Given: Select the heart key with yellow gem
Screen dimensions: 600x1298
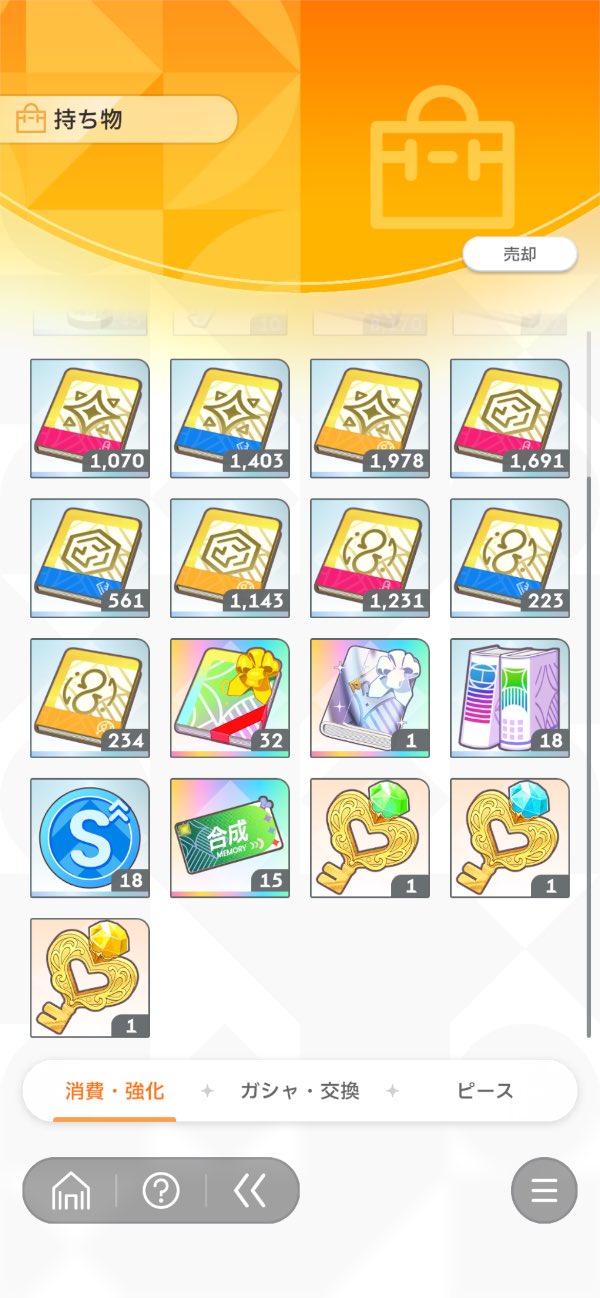Looking at the screenshot, I should coord(90,978).
